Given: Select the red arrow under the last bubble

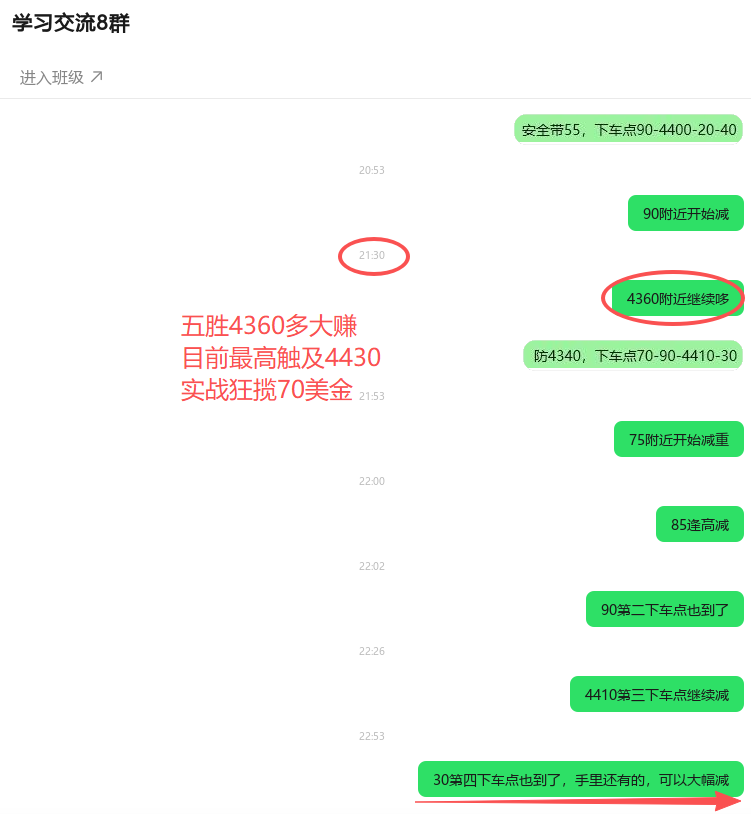Looking at the screenshot, I should point(580,803).
